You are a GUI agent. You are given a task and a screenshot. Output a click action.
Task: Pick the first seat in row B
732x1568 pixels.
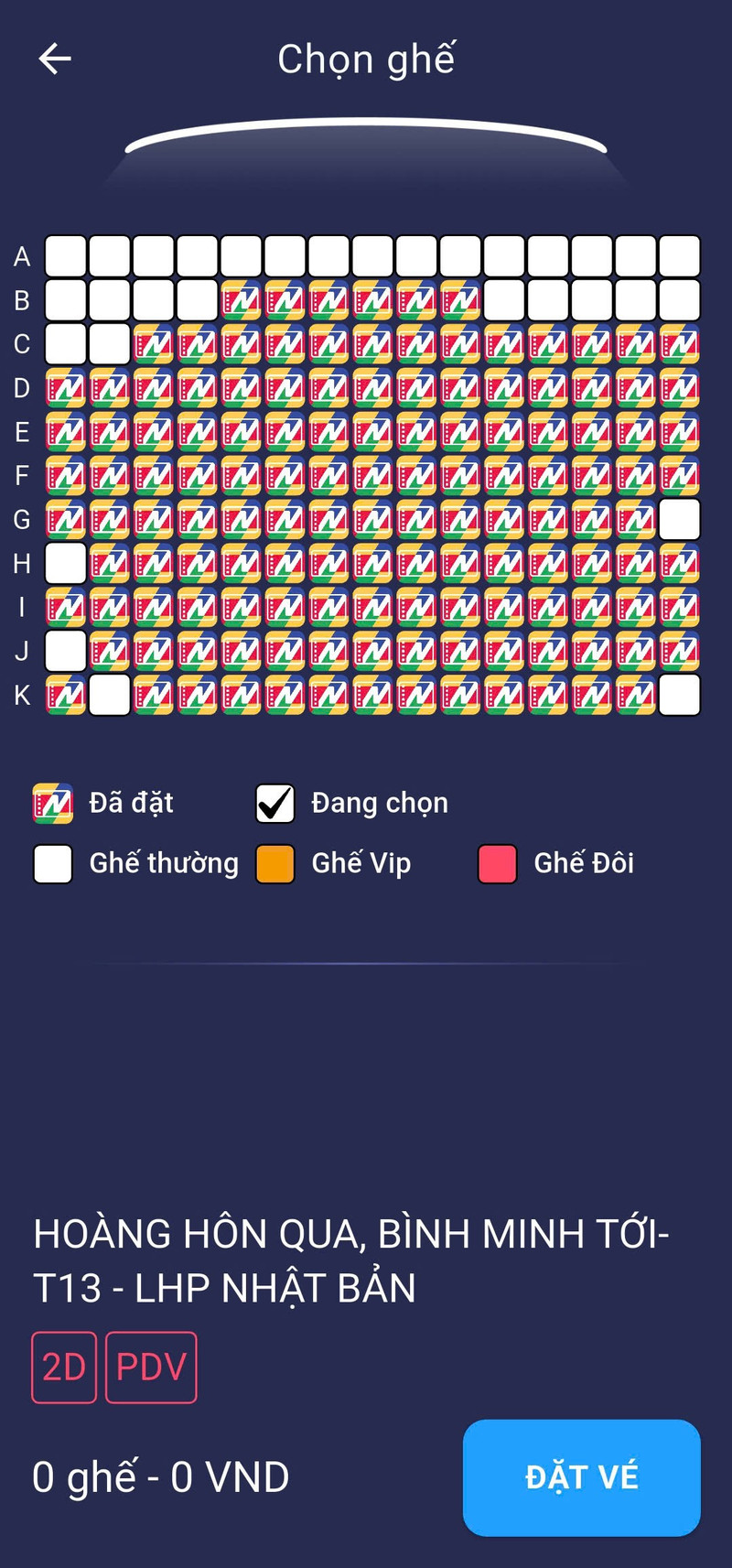66,300
